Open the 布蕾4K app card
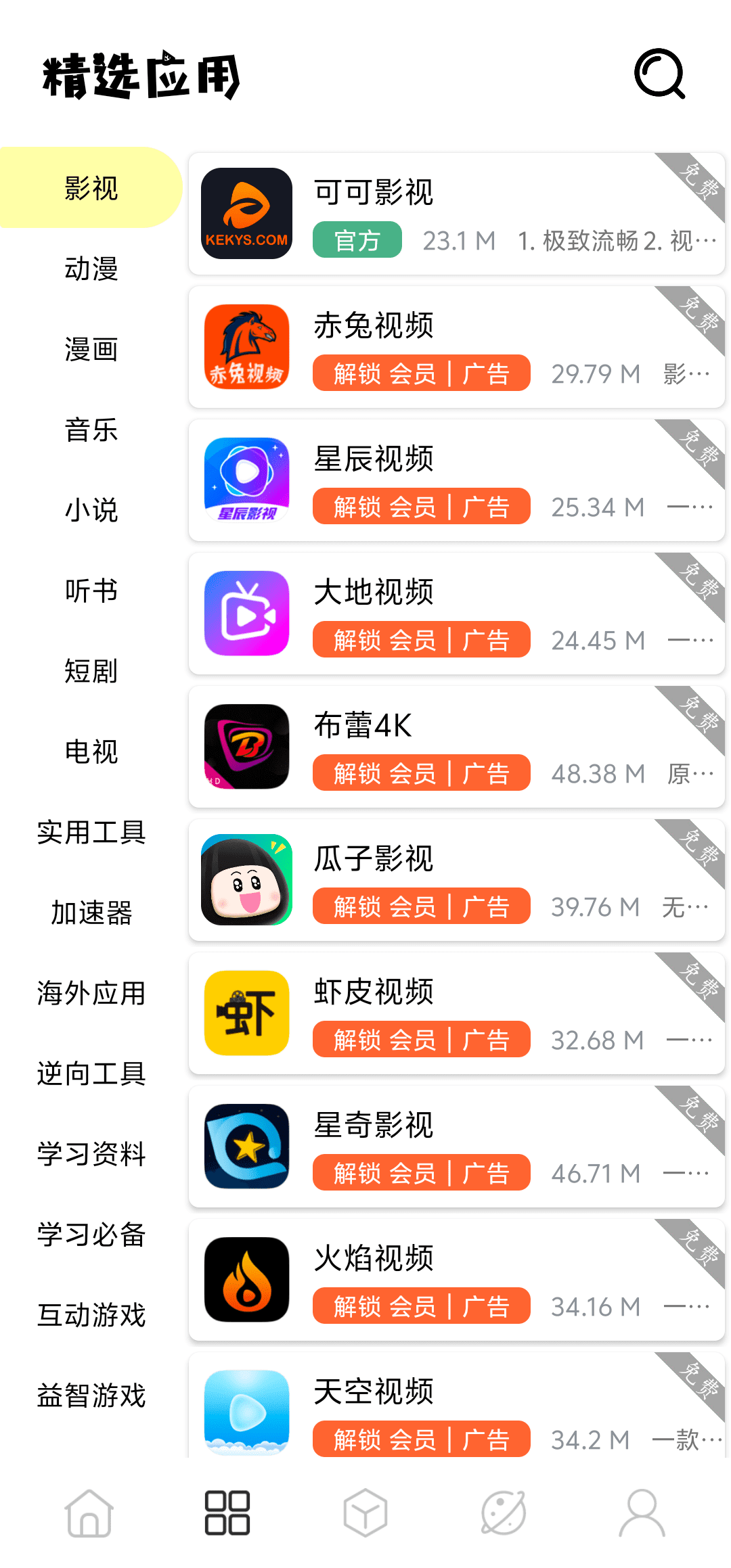The image size is (731, 1568). click(x=456, y=747)
